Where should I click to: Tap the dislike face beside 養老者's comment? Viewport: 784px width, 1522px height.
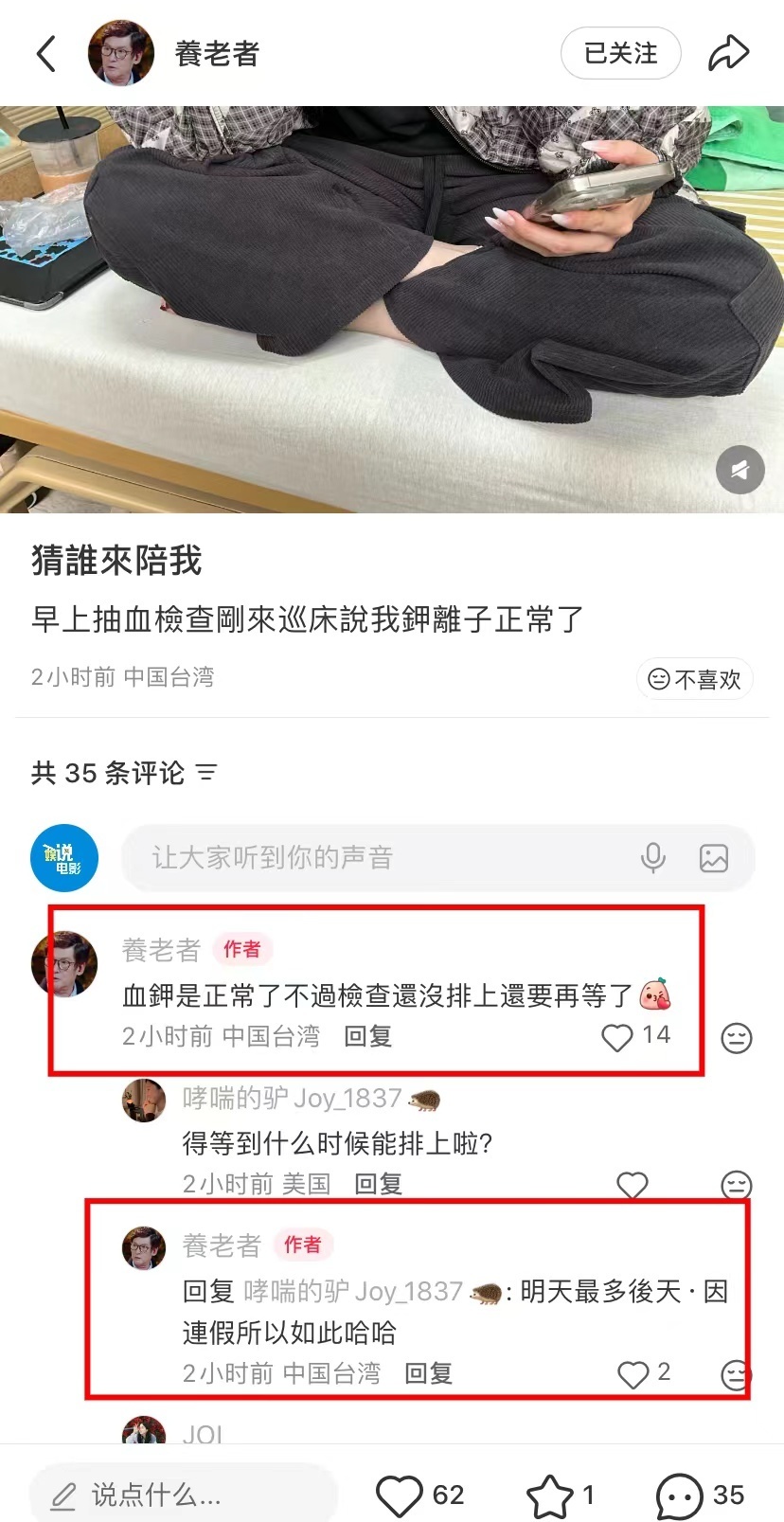737,1038
